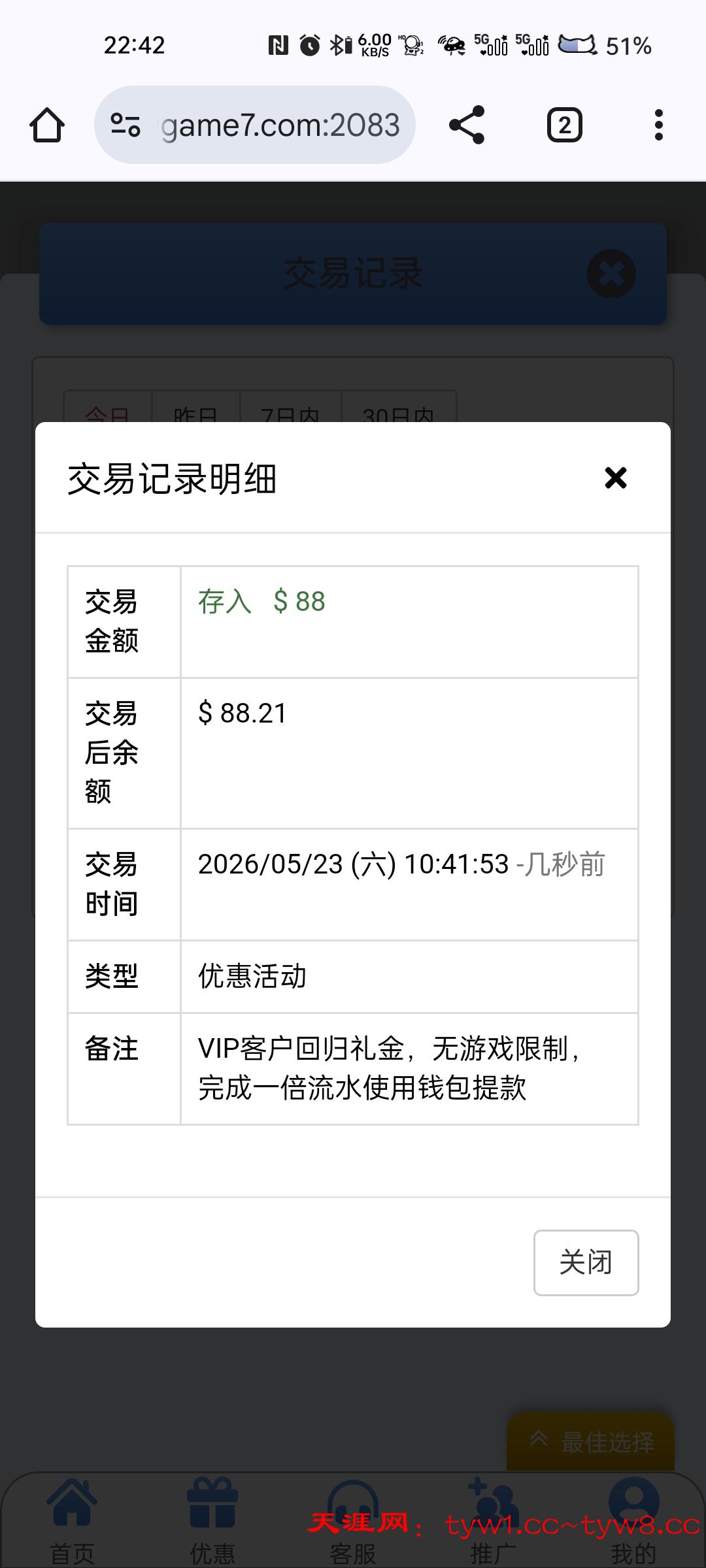The width and height of the screenshot is (706, 1568).
Task: Close the 交易记录明细 dialog with the X
Action: pyautogui.click(x=615, y=478)
